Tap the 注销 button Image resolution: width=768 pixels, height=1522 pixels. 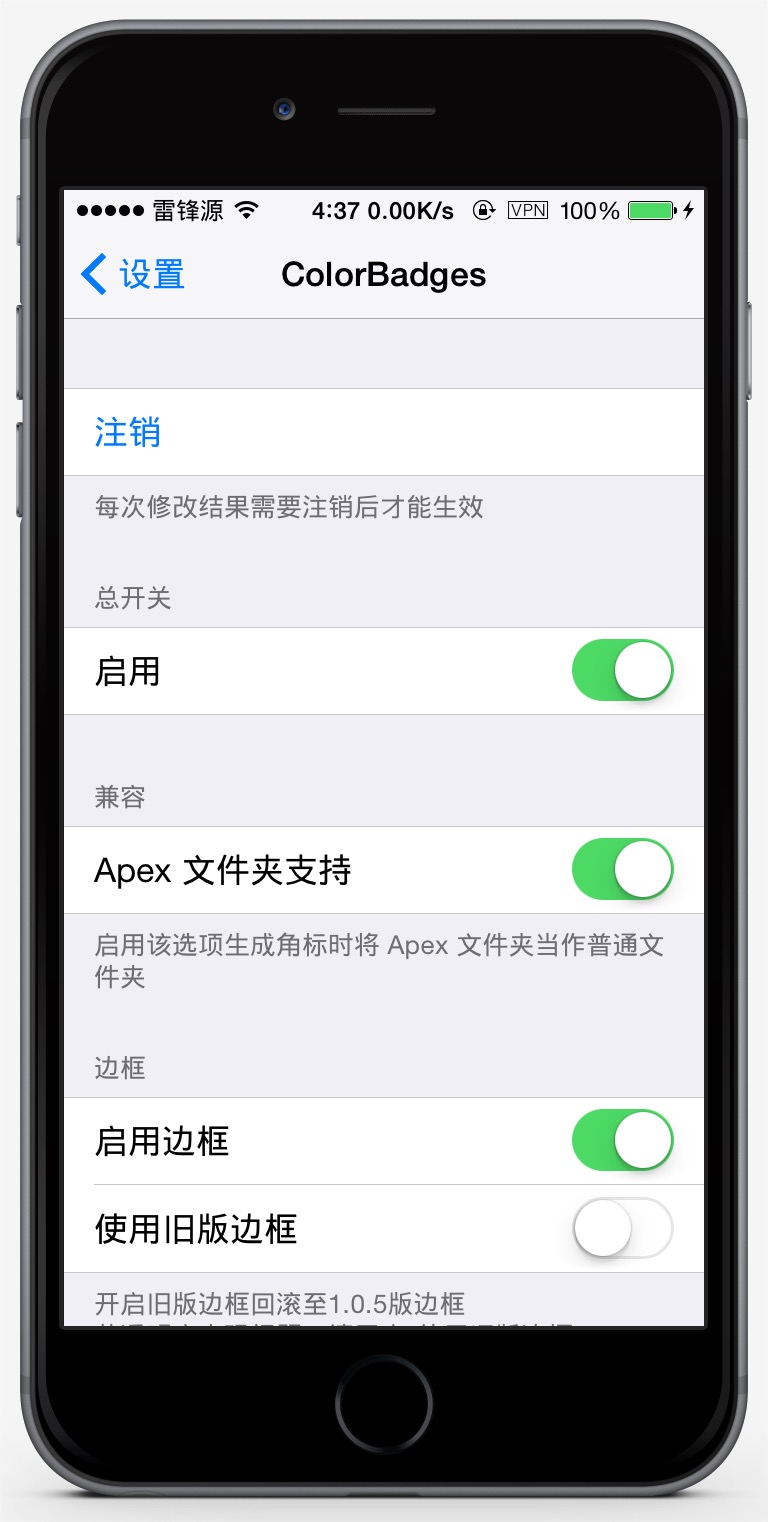coord(128,432)
